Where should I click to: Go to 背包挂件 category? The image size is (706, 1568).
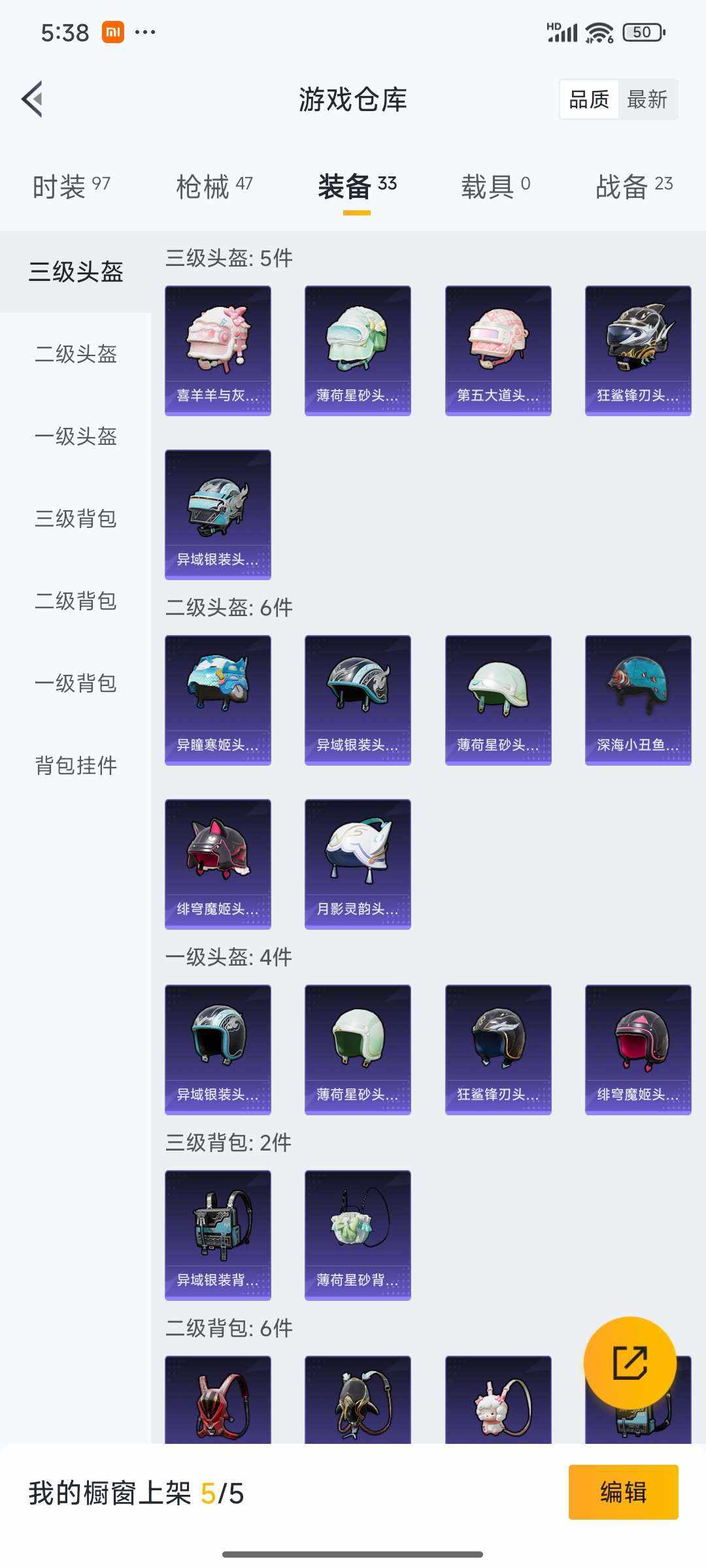(76, 766)
